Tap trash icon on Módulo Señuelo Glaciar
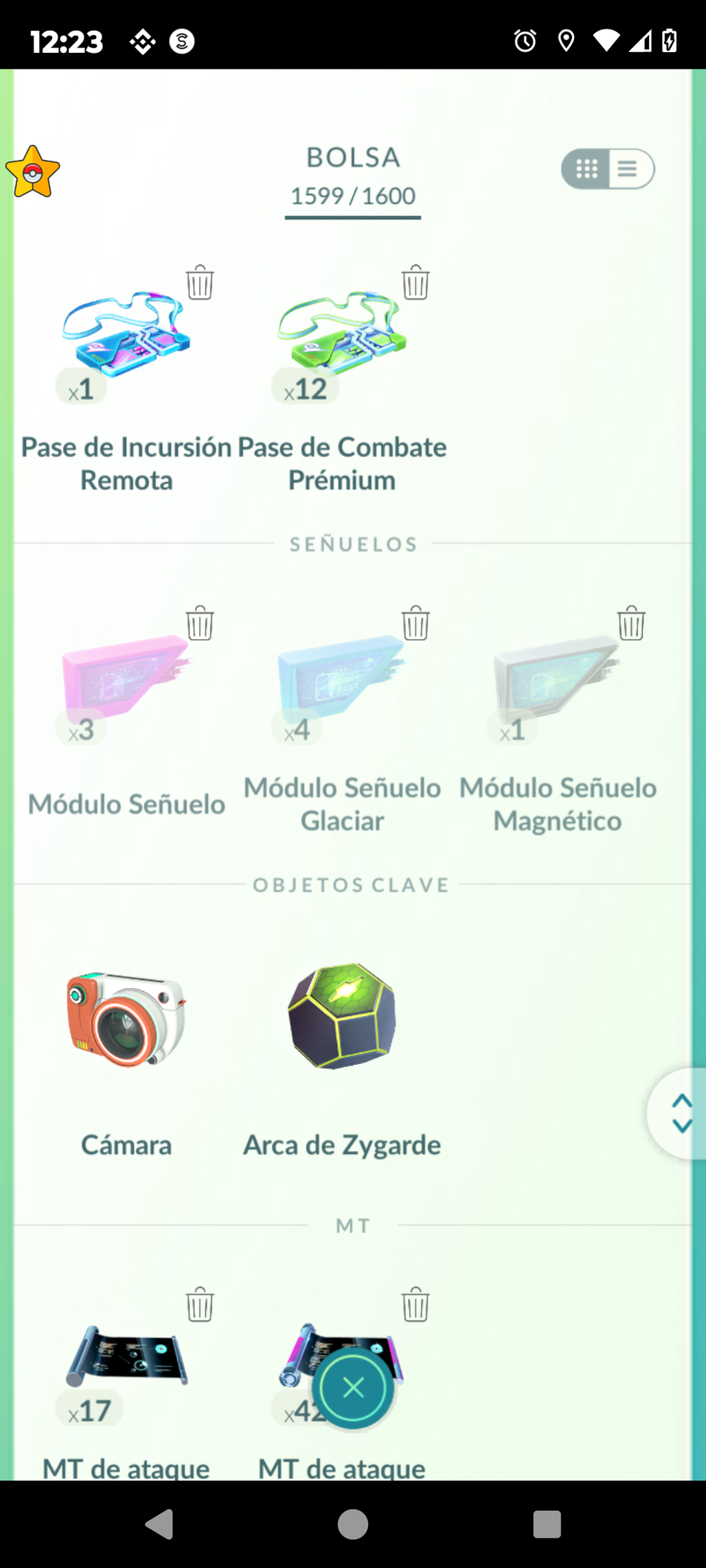This screenshot has height=1568, width=706. pos(415,623)
